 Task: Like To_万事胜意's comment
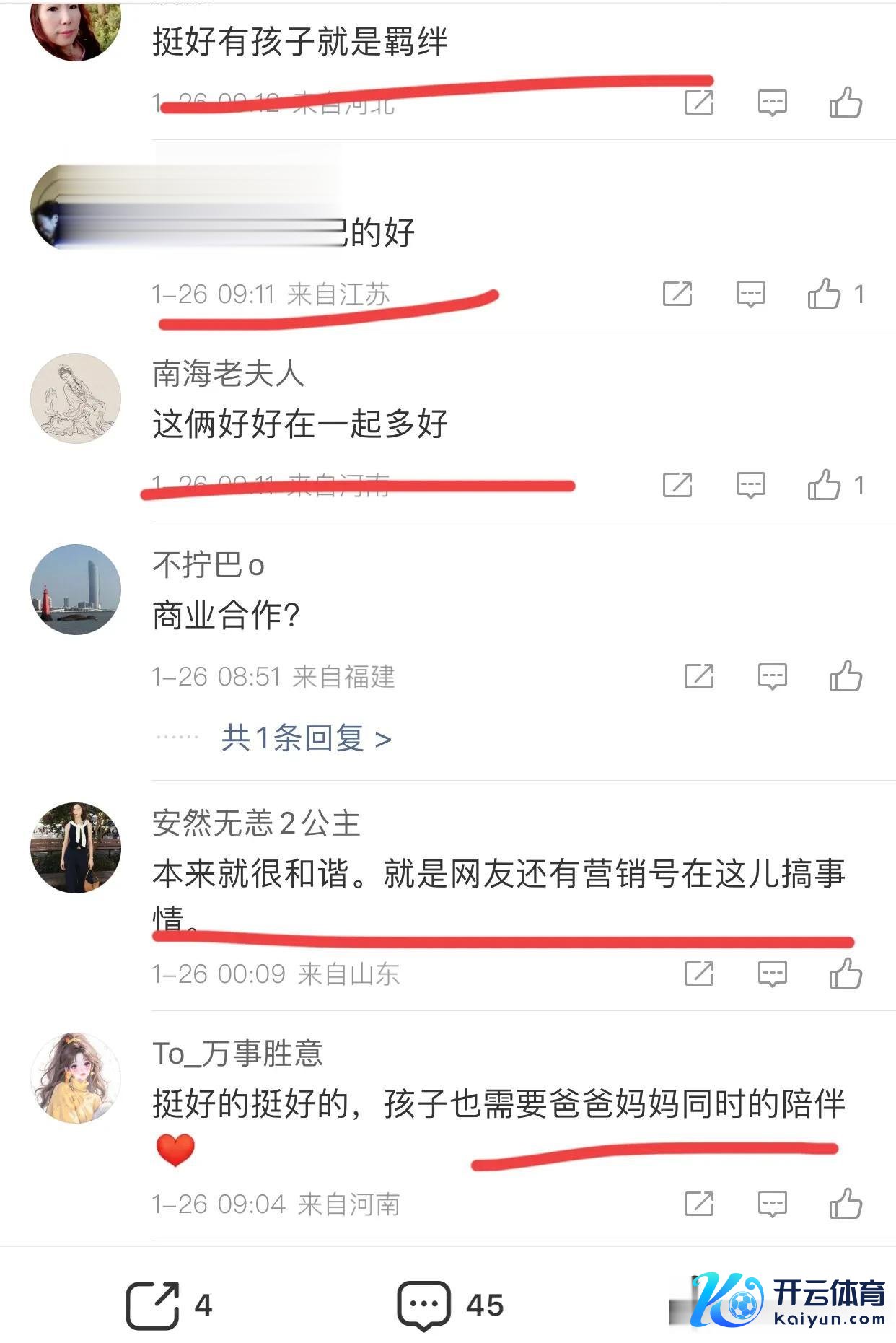[846, 1204]
